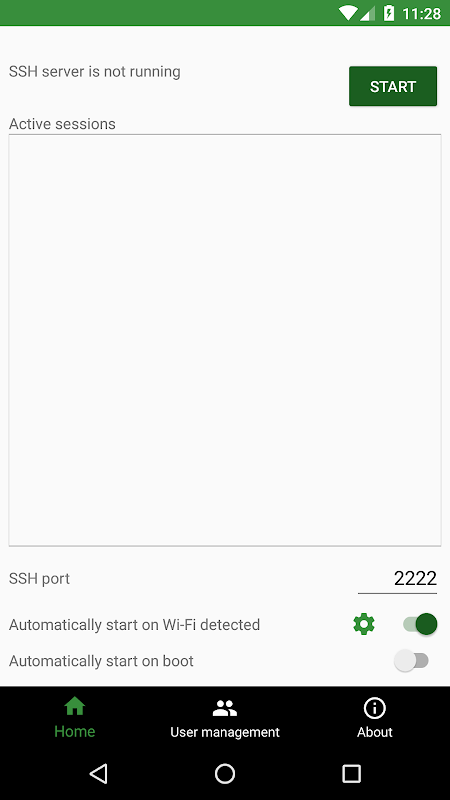Edit the SSH port field
This screenshot has width=450, height=800.
[x=397, y=579]
